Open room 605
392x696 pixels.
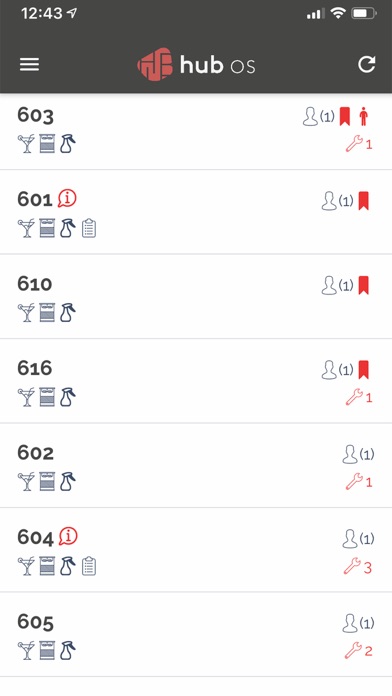(196, 634)
